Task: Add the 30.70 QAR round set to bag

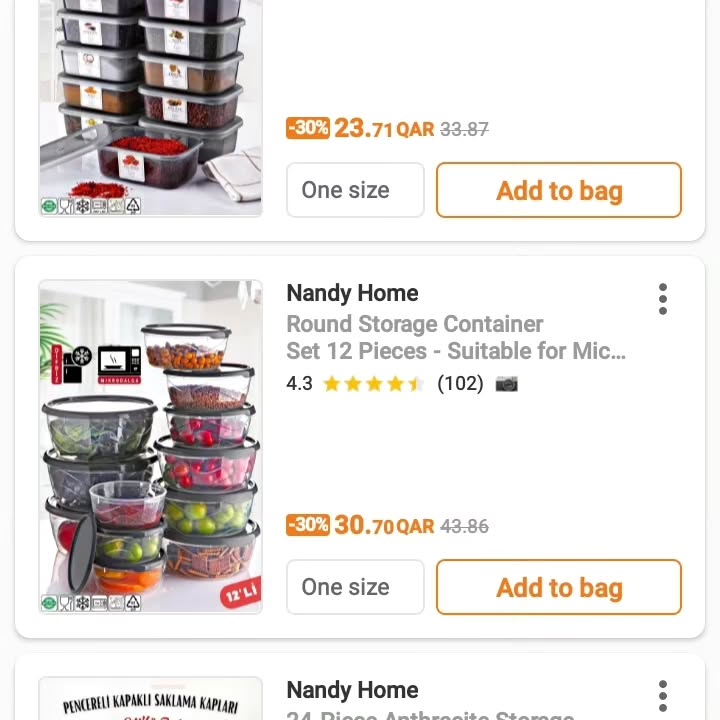Action: click(558, 587)
